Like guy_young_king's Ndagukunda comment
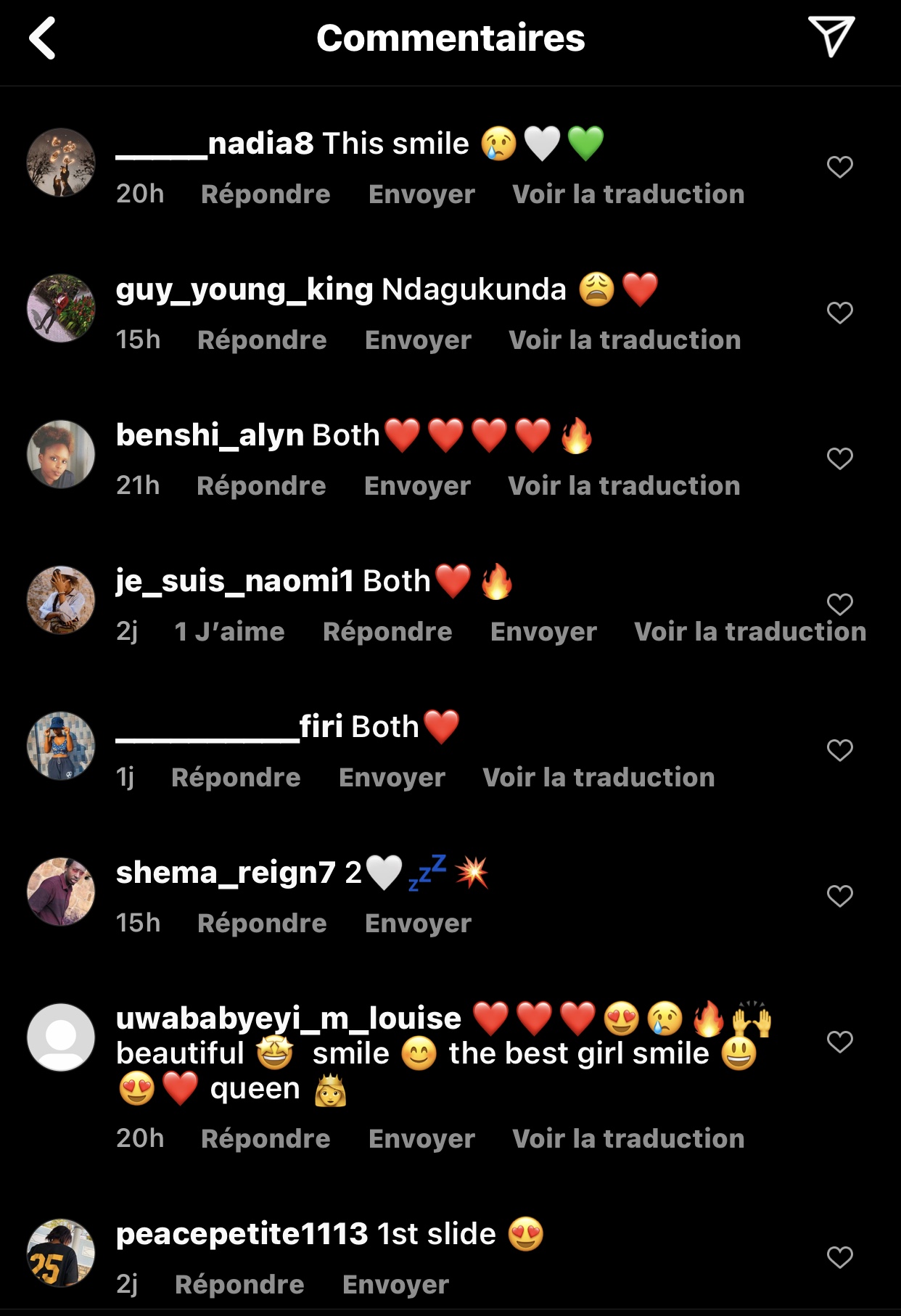 click(839, 313)
